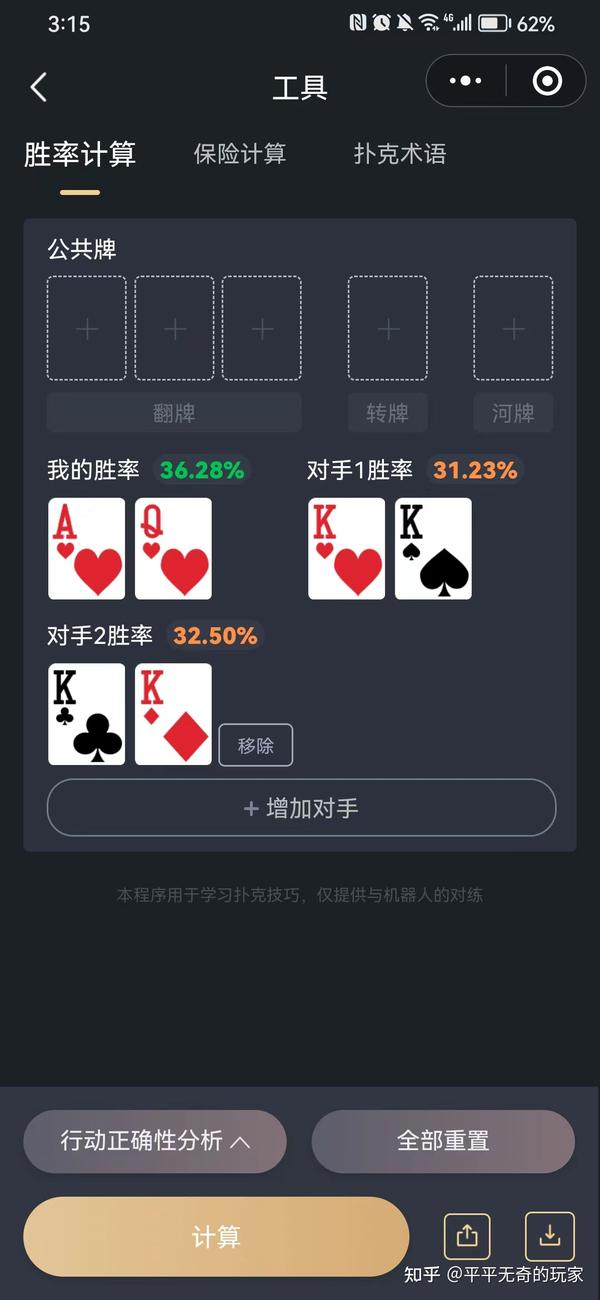Share the result via share icon
The image size is (600, 1300).
(x=467, y=1236)
